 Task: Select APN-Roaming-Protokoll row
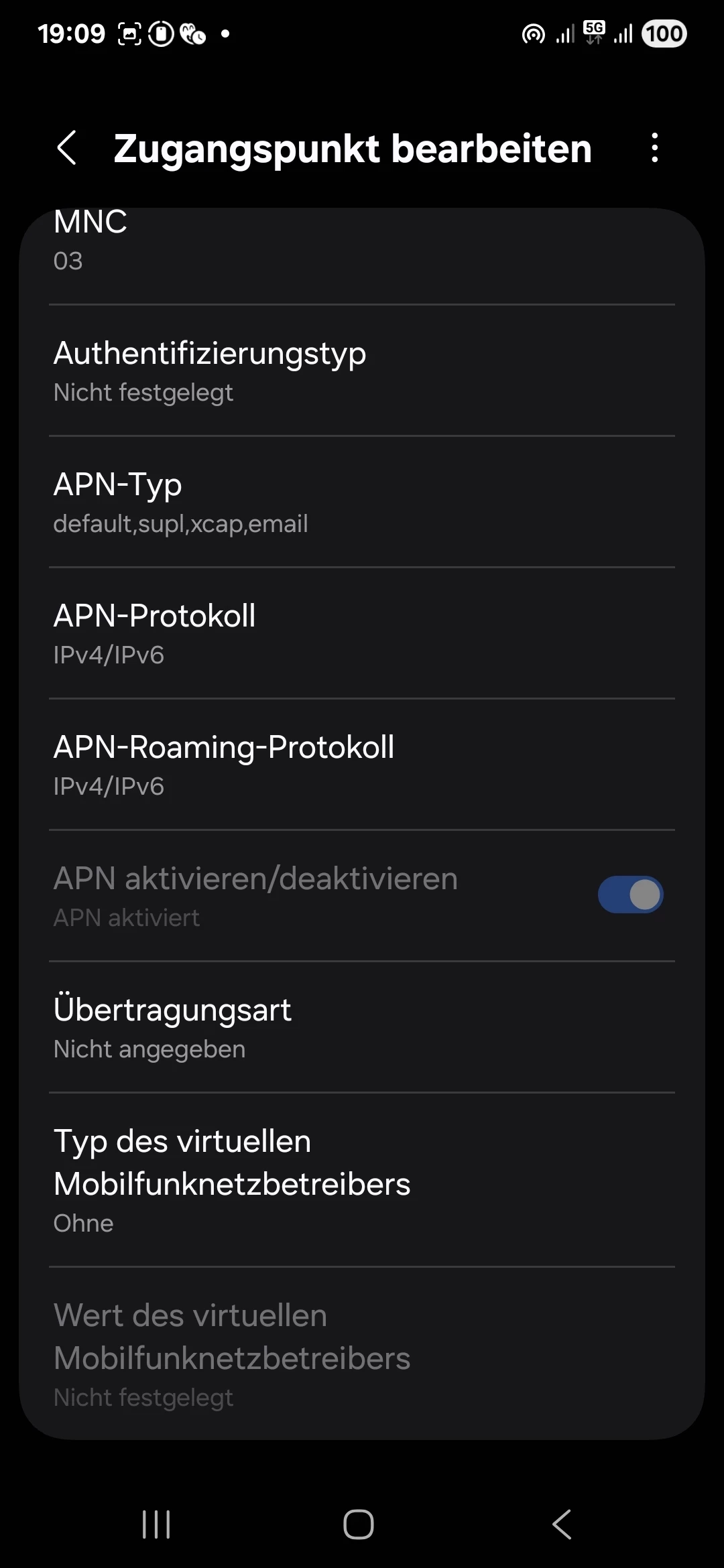coord(362,765)
